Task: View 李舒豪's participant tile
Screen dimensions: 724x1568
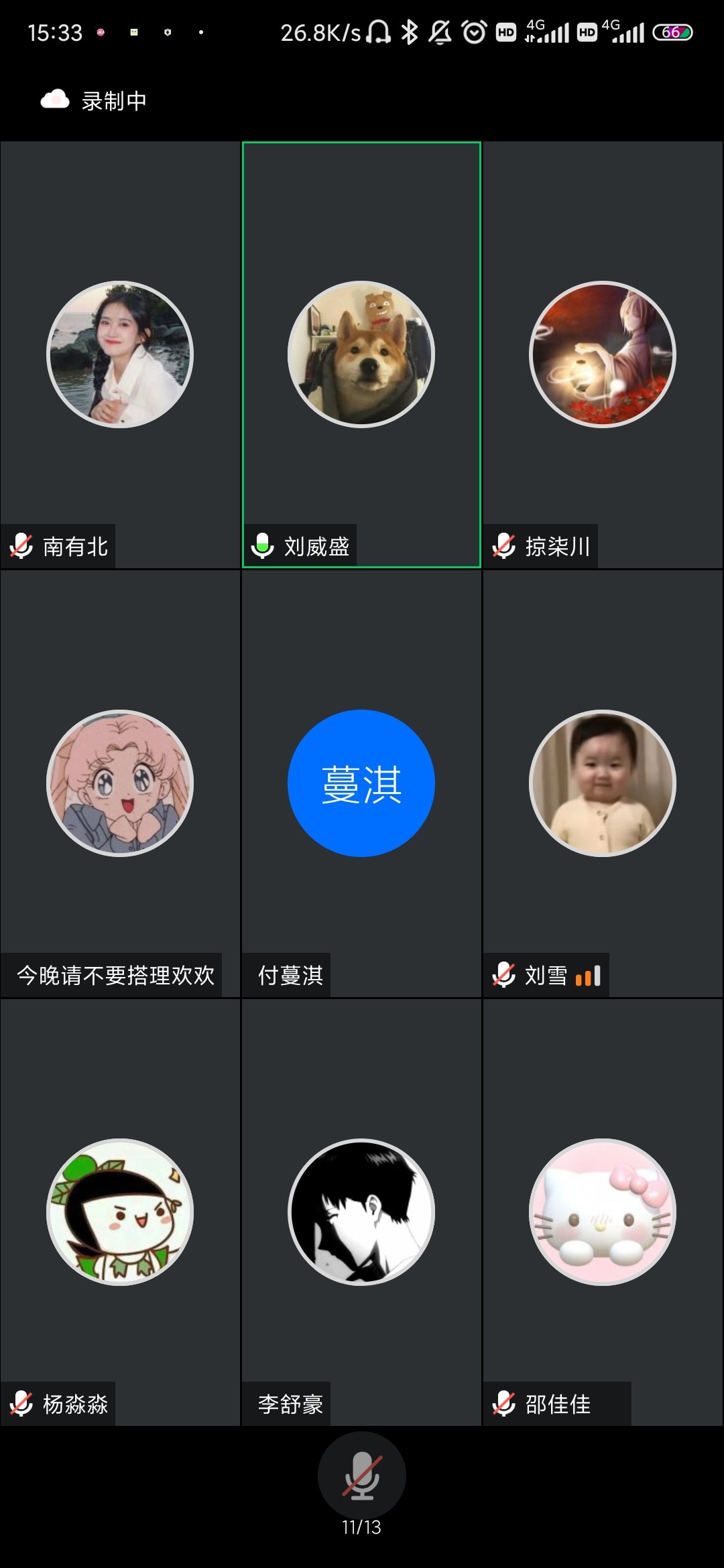Action: [x=361, y=1212]
